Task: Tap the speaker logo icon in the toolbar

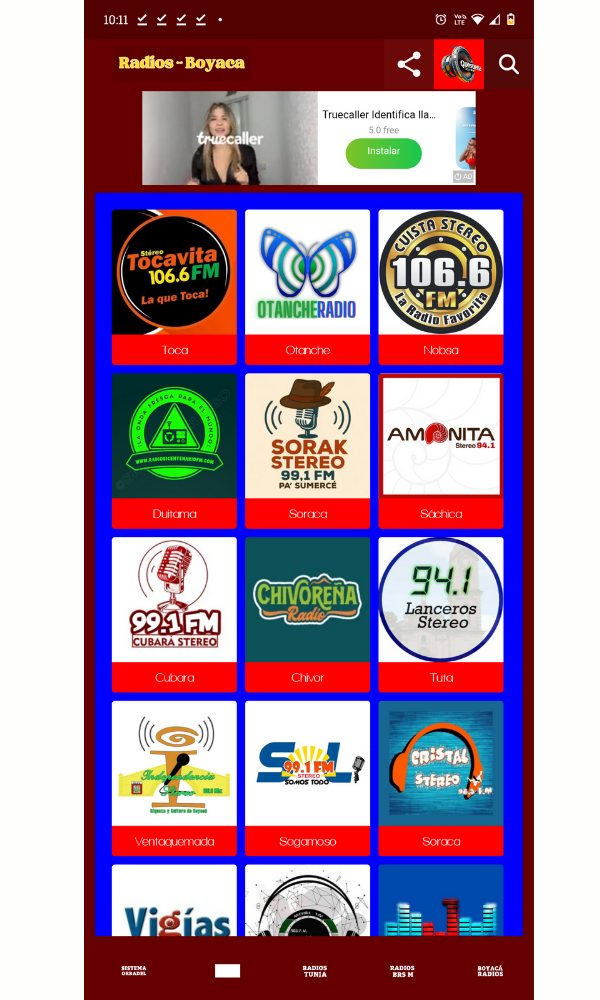Action: pos(459,64)
